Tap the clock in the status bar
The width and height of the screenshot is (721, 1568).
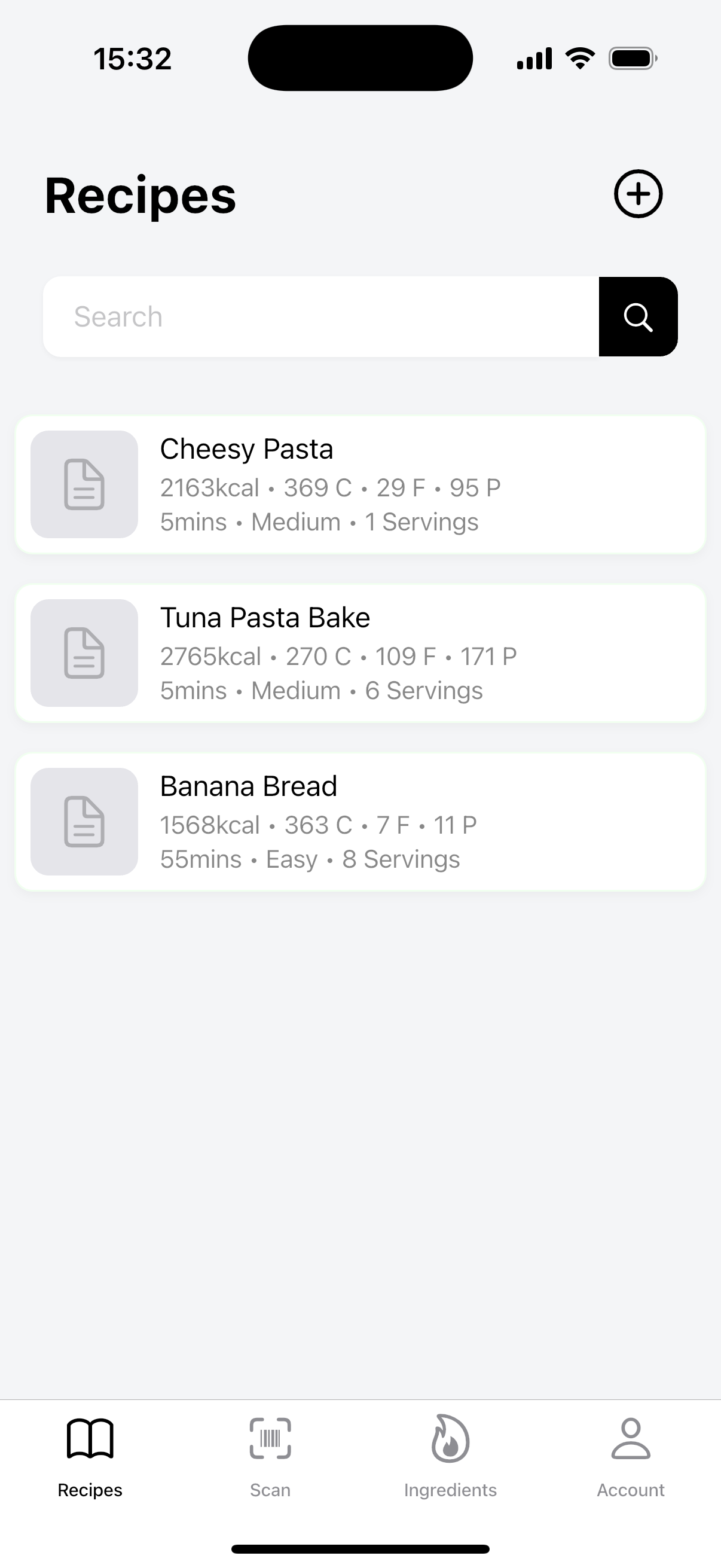(x=133, y=58)
